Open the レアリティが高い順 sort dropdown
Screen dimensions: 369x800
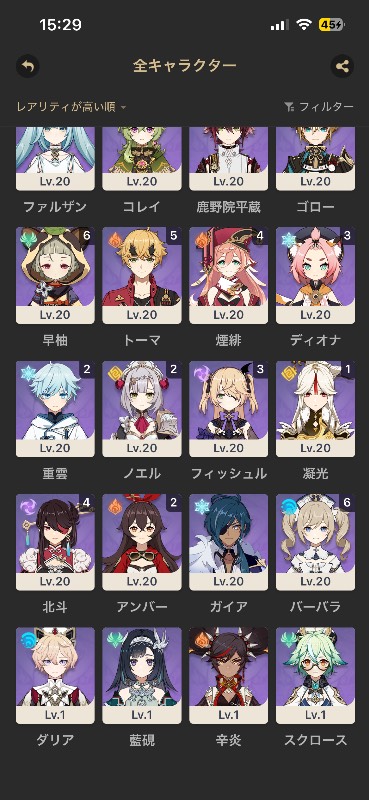pos(71,107)
